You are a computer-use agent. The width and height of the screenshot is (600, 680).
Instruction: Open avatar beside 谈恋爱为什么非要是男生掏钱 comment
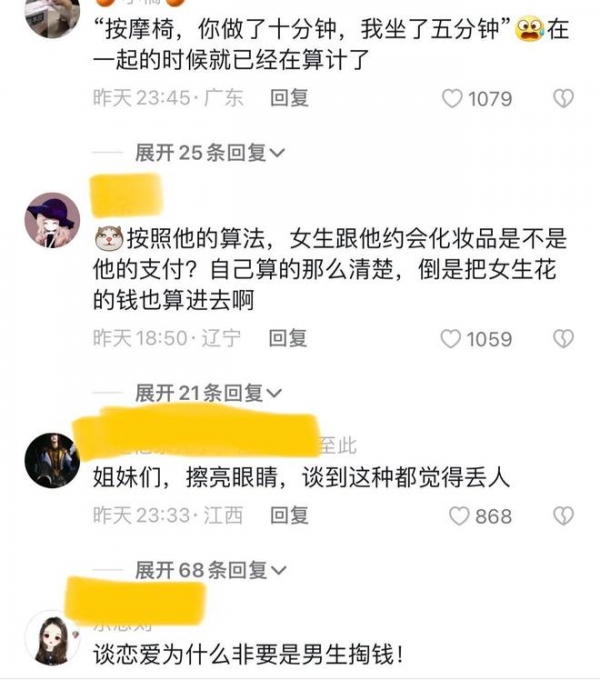[x=51, y=638]
